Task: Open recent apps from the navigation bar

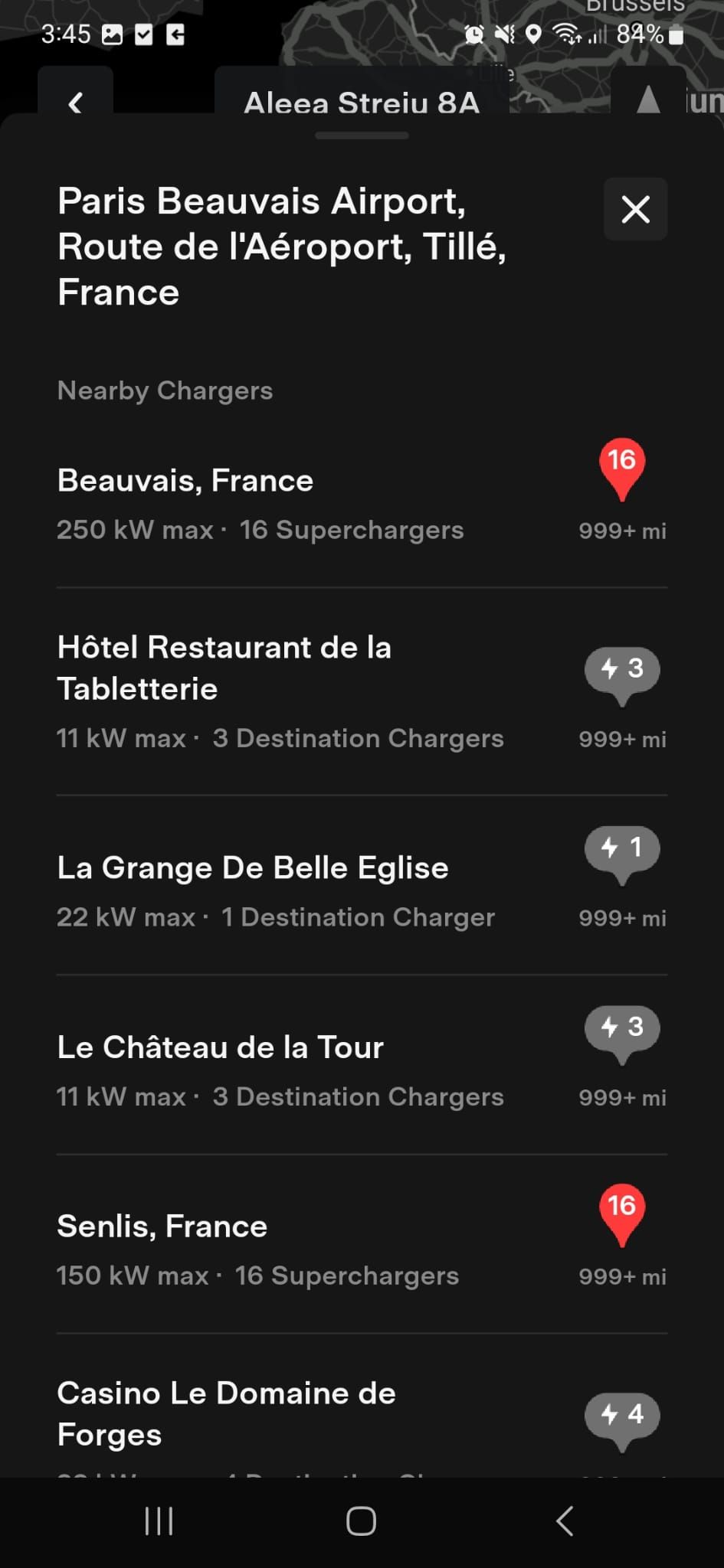Action: tap(158, 1522)
